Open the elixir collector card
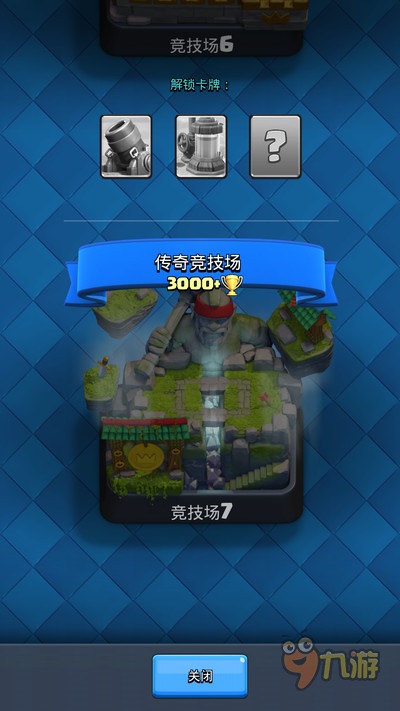 point(201,146)
